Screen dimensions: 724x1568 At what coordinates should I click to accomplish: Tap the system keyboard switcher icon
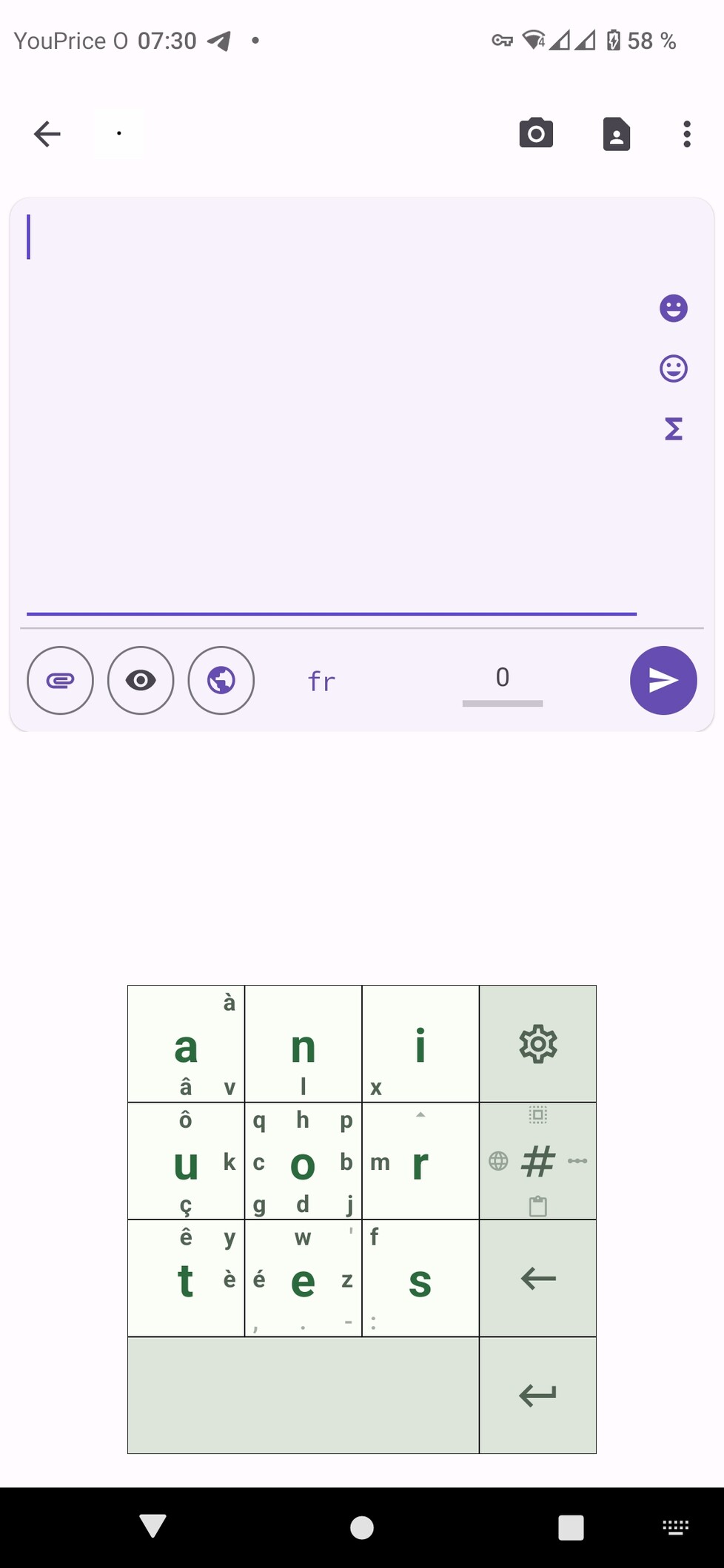click(675, 1527)
